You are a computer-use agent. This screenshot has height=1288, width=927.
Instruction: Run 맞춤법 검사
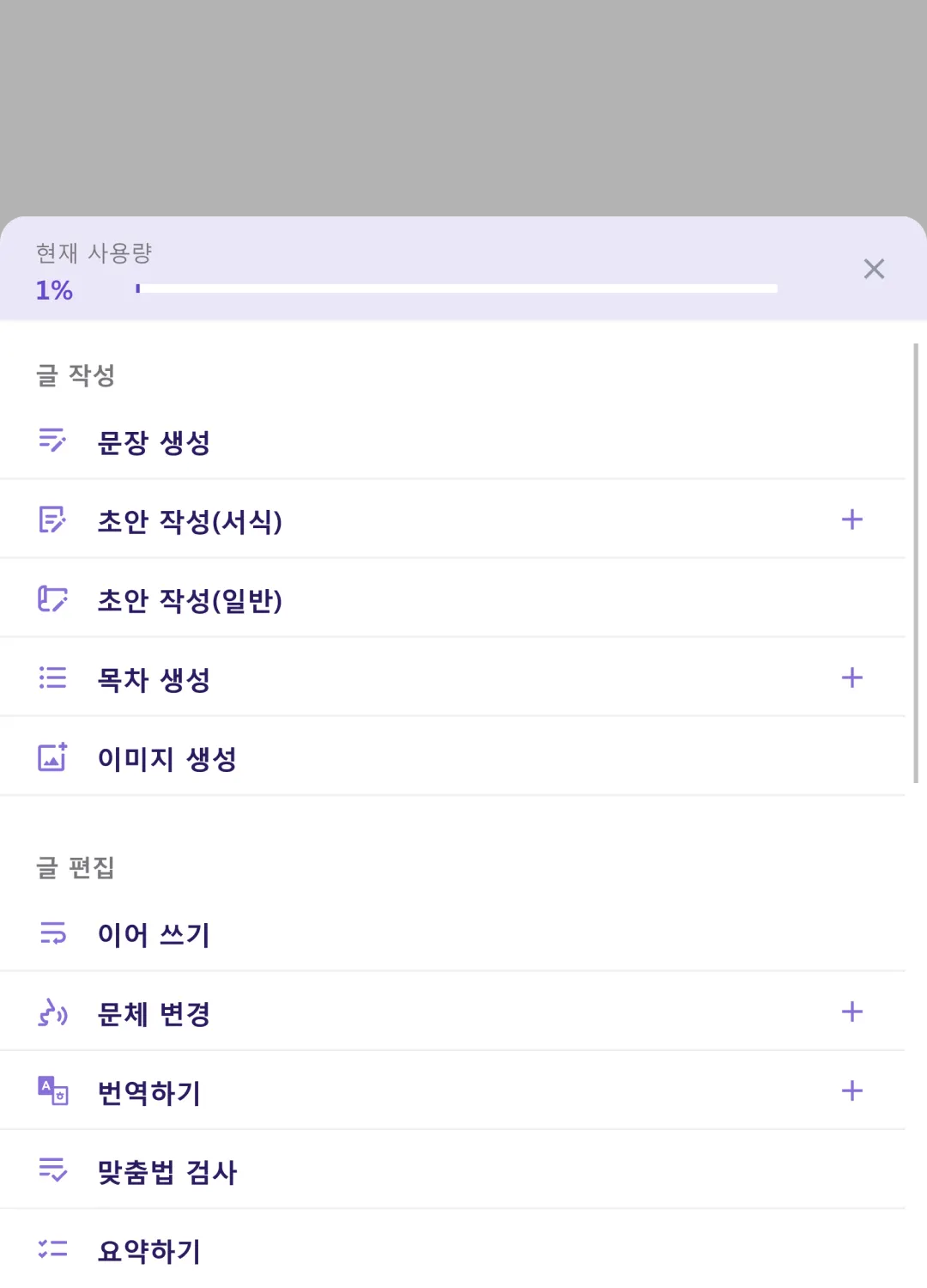[167, 1171]
